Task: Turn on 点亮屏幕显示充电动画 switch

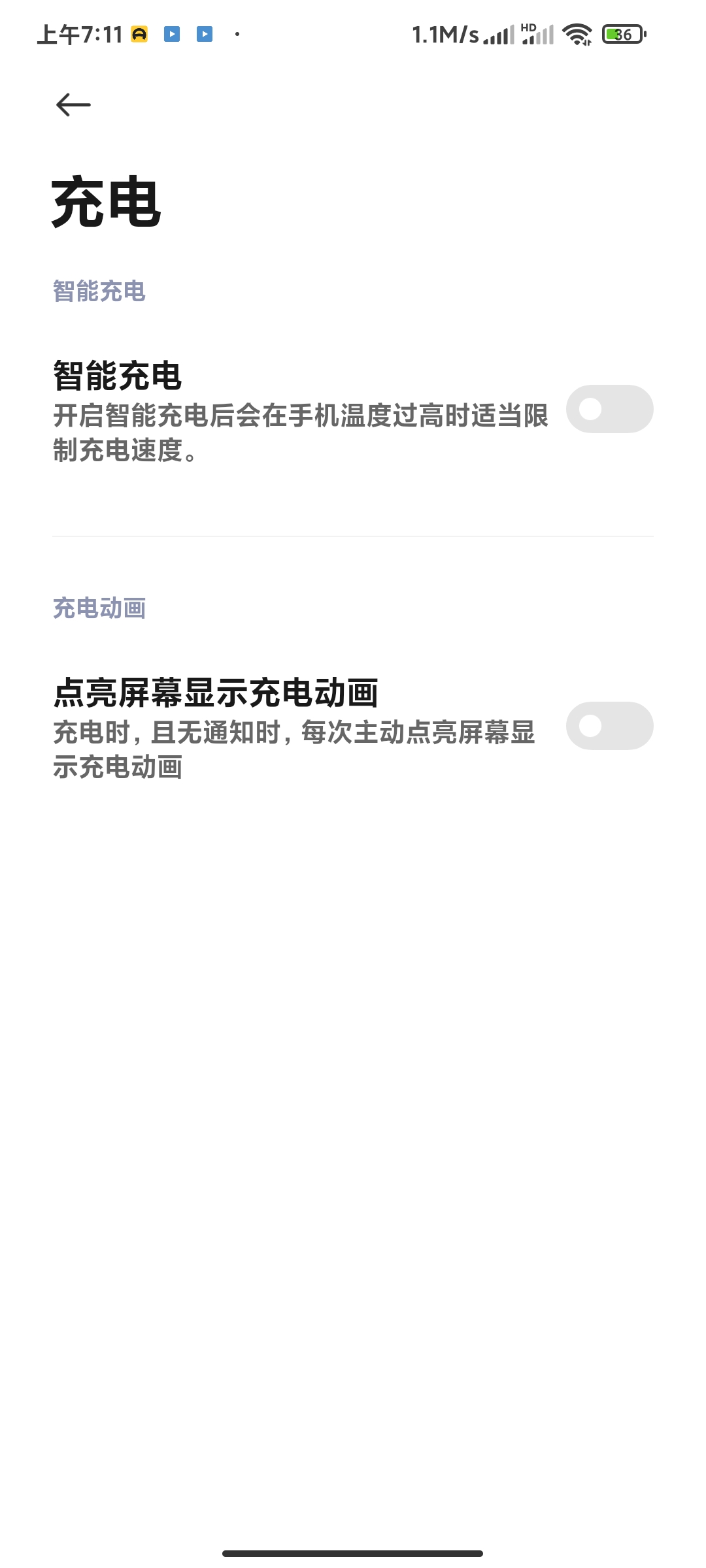Action: point(609,726)
